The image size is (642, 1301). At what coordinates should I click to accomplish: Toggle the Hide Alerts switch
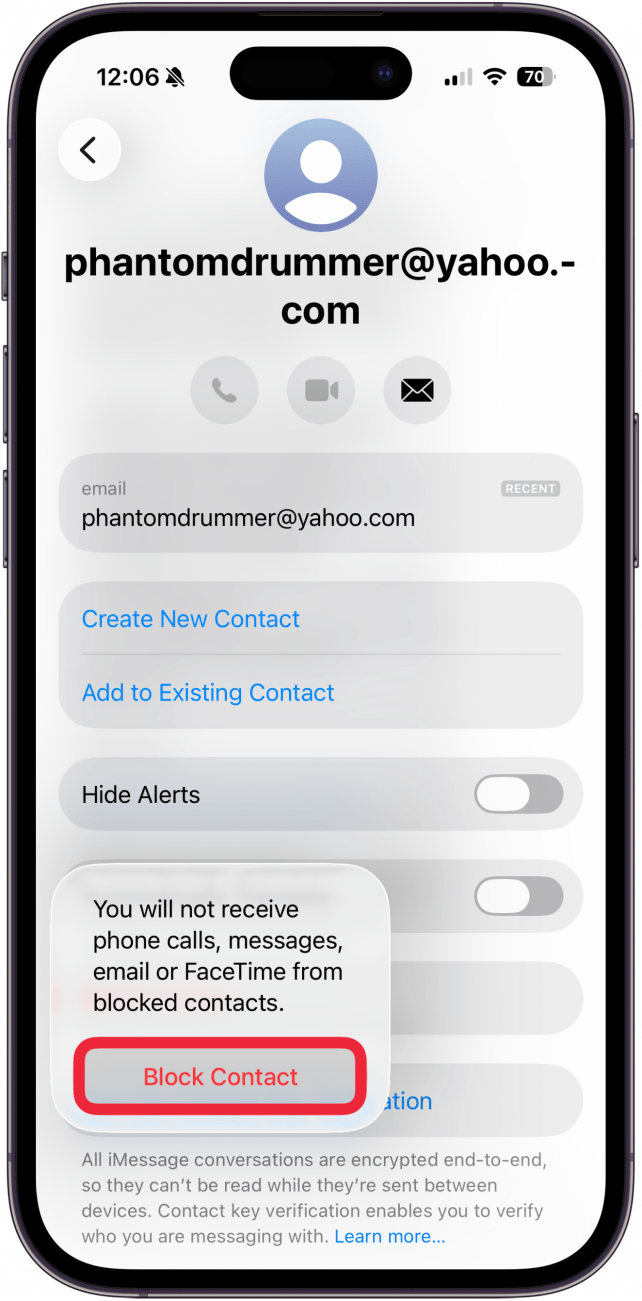coord(518,795)
